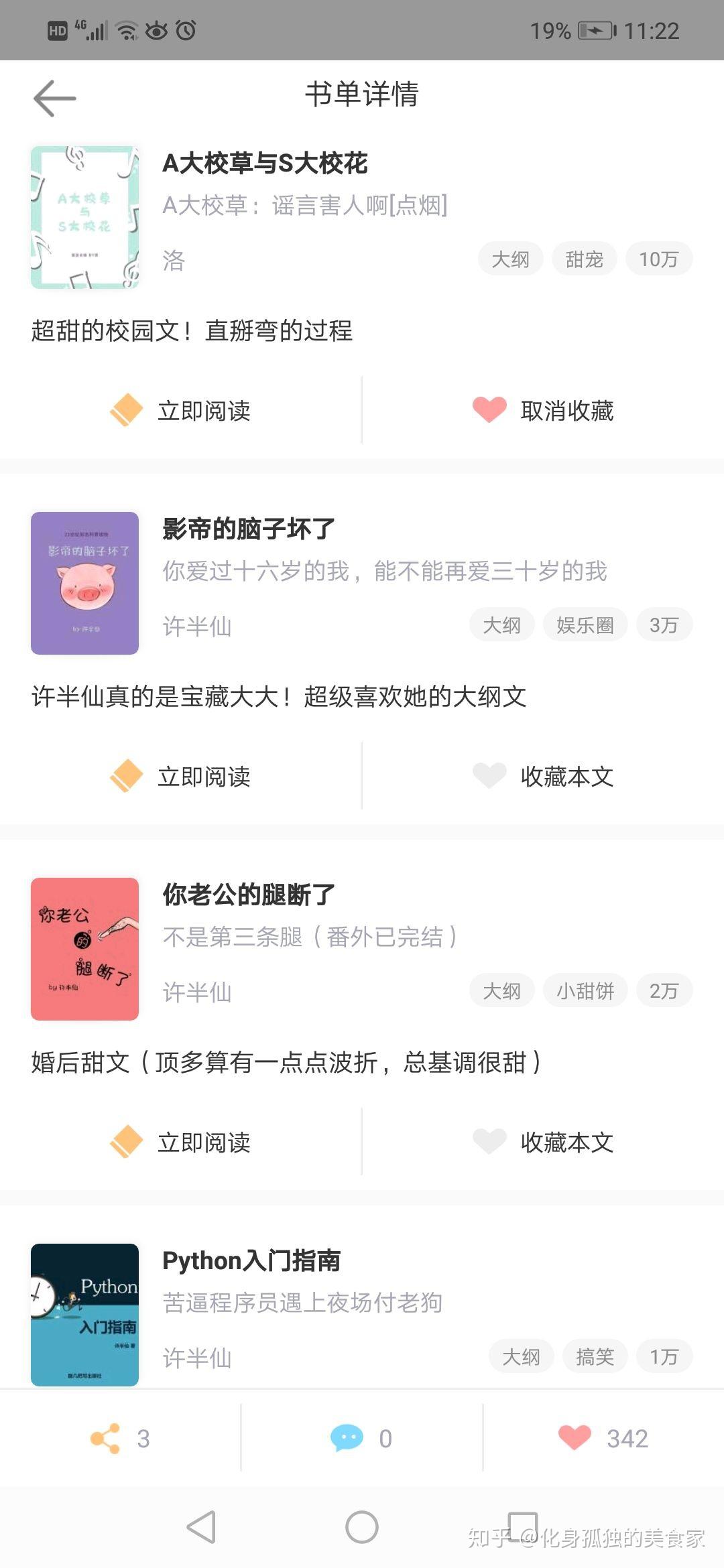
Task: Tap 立即阅读 for A大校草与S大校花
Action: click(181, 410)
